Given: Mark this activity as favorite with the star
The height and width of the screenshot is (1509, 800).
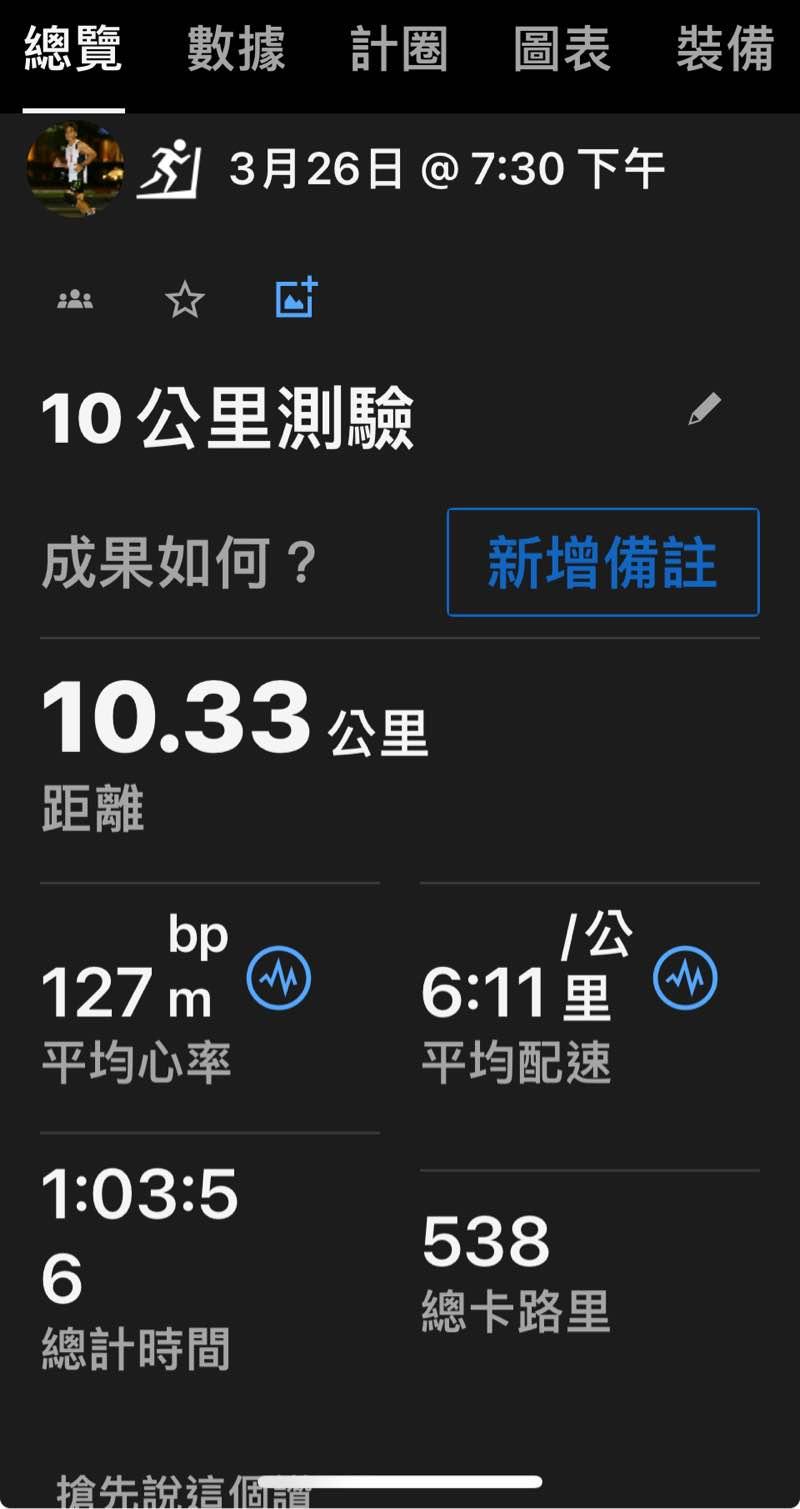Looking at the screenshot, I should [x=185, y=300].
